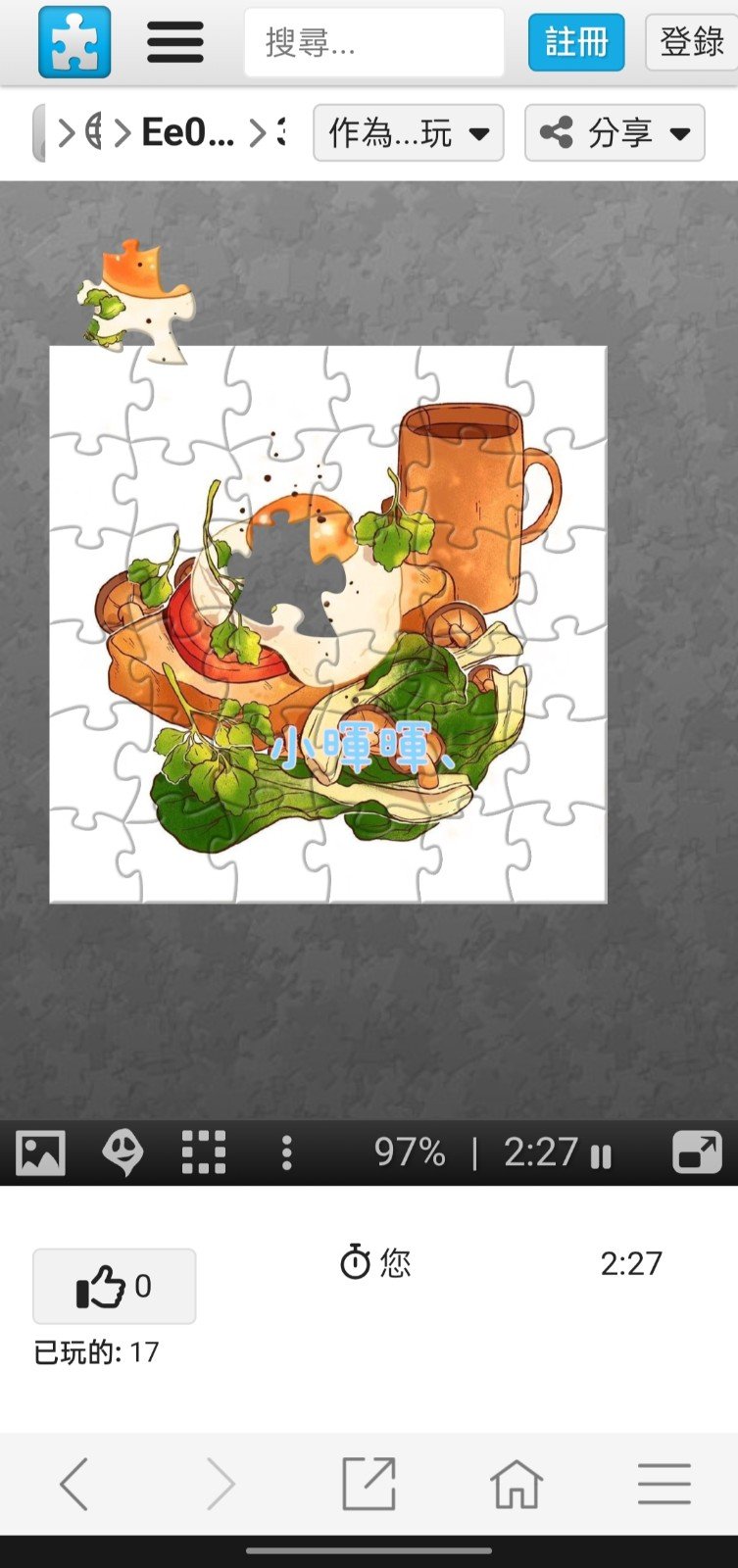Toggle the ghost image helper
Image resolution: width=738 pixels, height=1568 pixels.
(123, 1152)
